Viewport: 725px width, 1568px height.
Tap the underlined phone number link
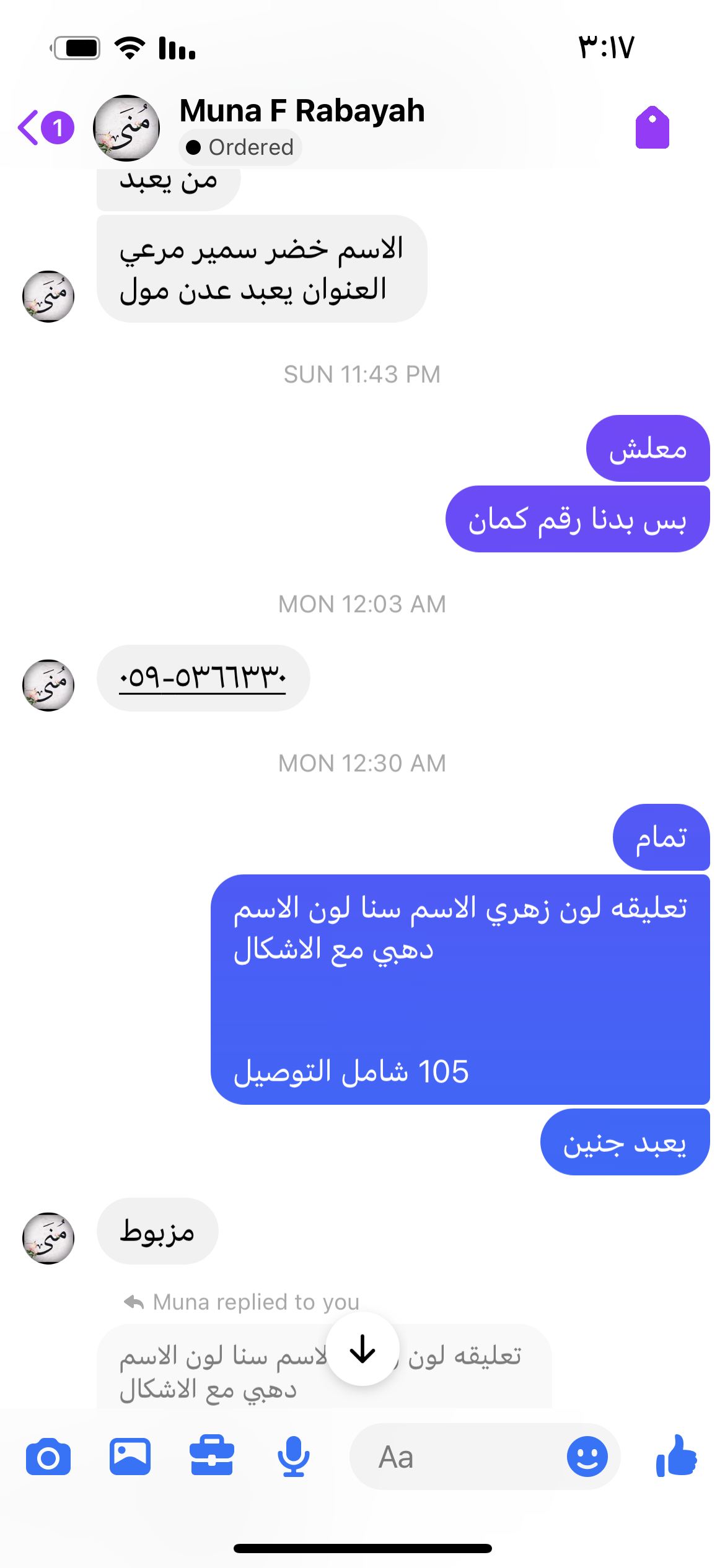203,678
